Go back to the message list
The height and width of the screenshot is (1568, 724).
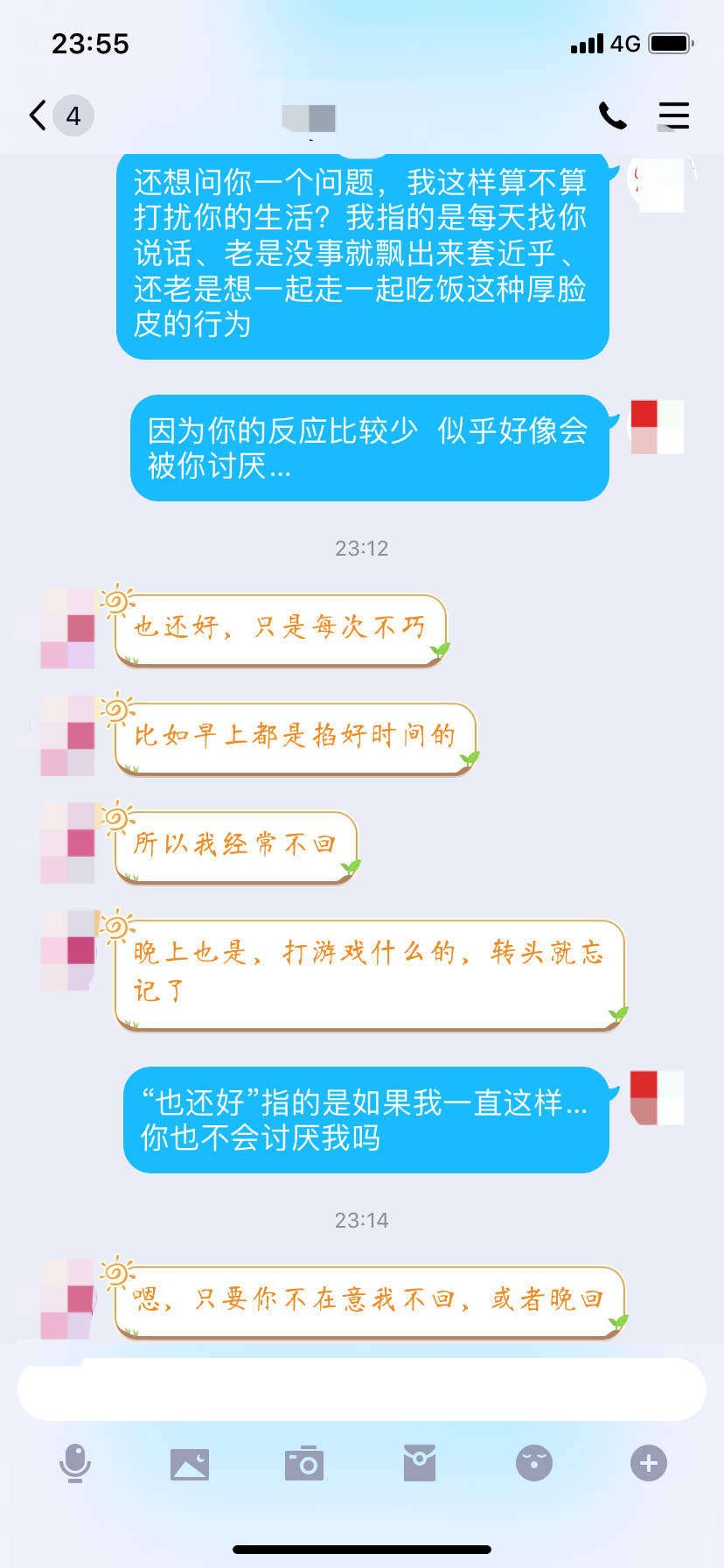[x=38, y=115]
